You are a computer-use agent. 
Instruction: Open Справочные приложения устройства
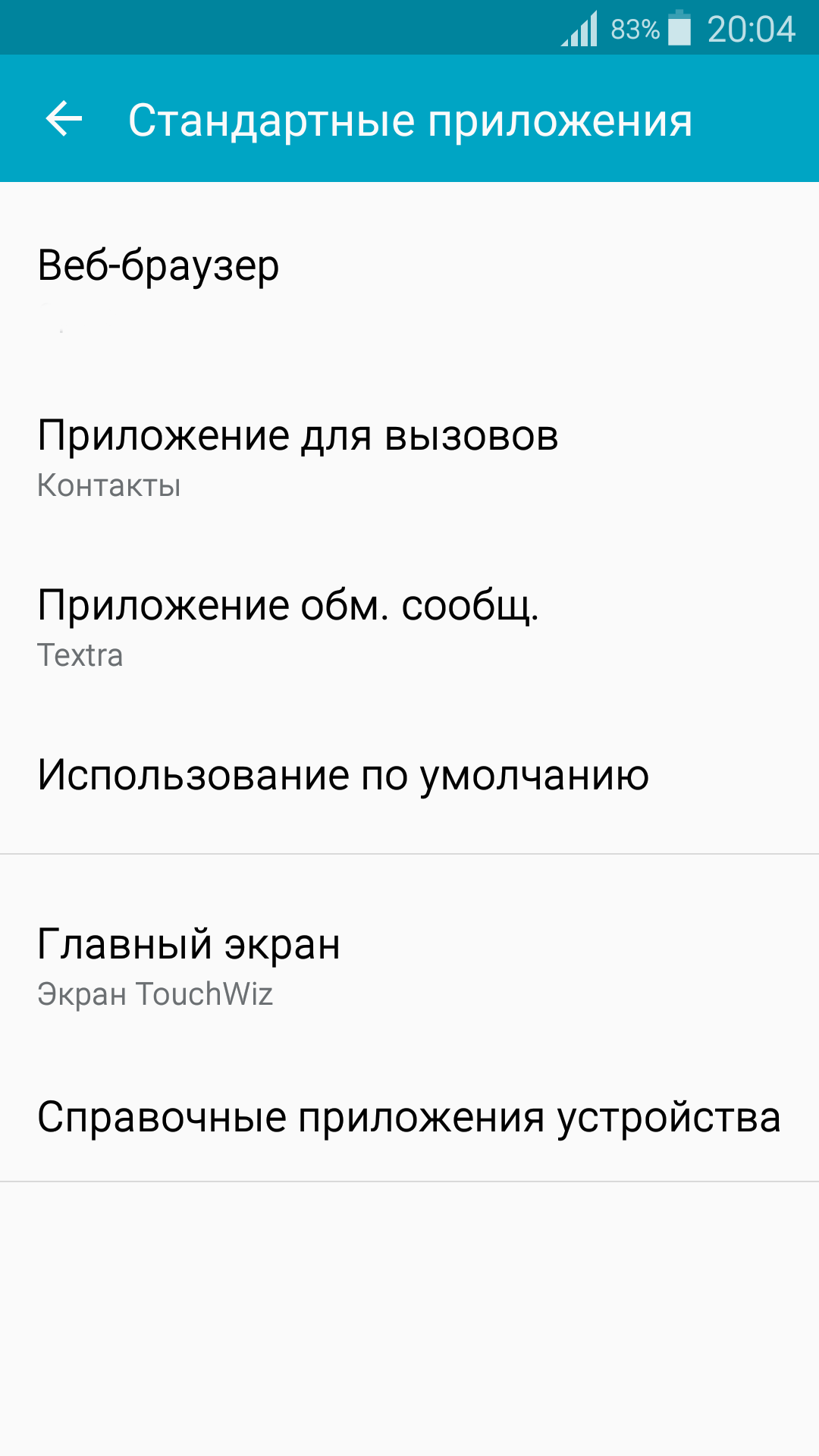tap(409, 1116)
